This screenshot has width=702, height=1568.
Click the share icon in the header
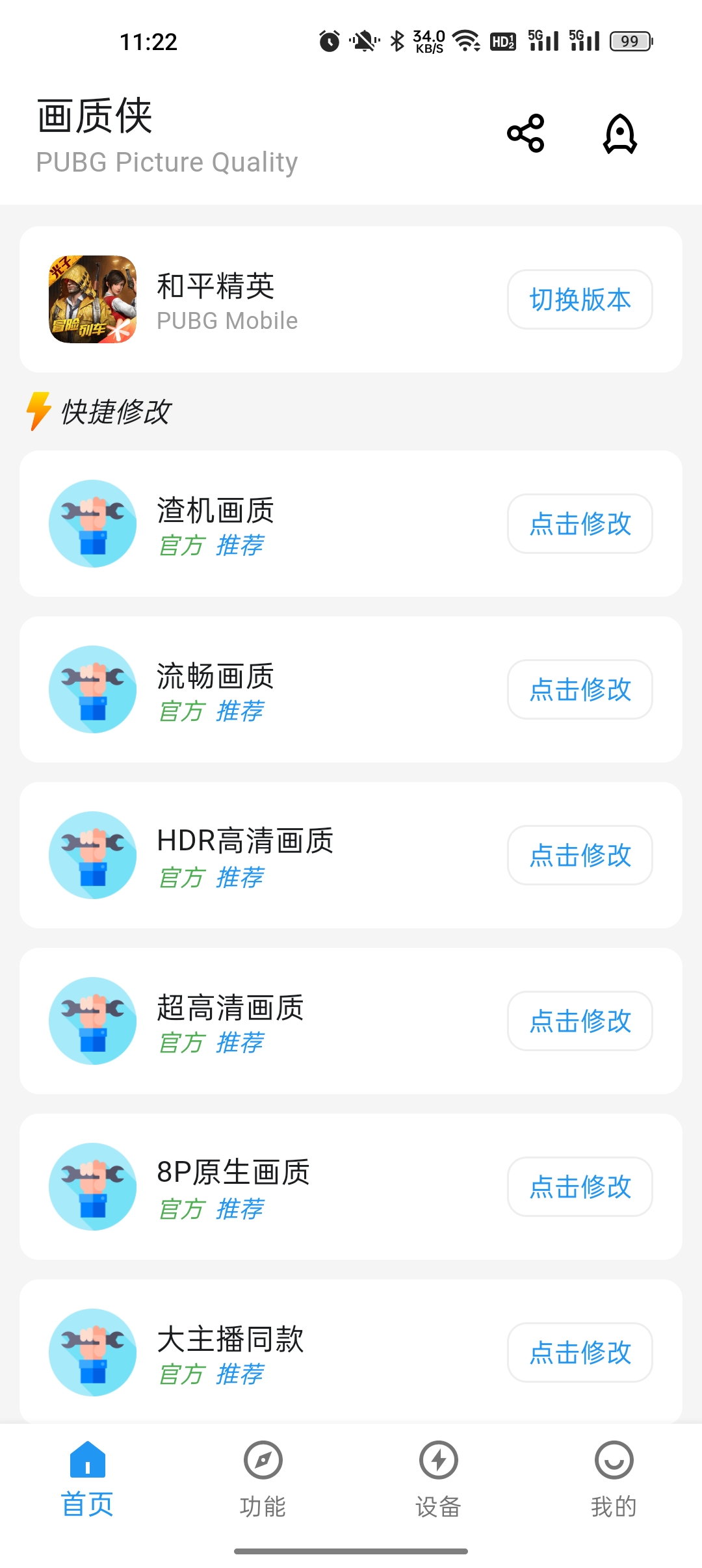pos(525,133)
